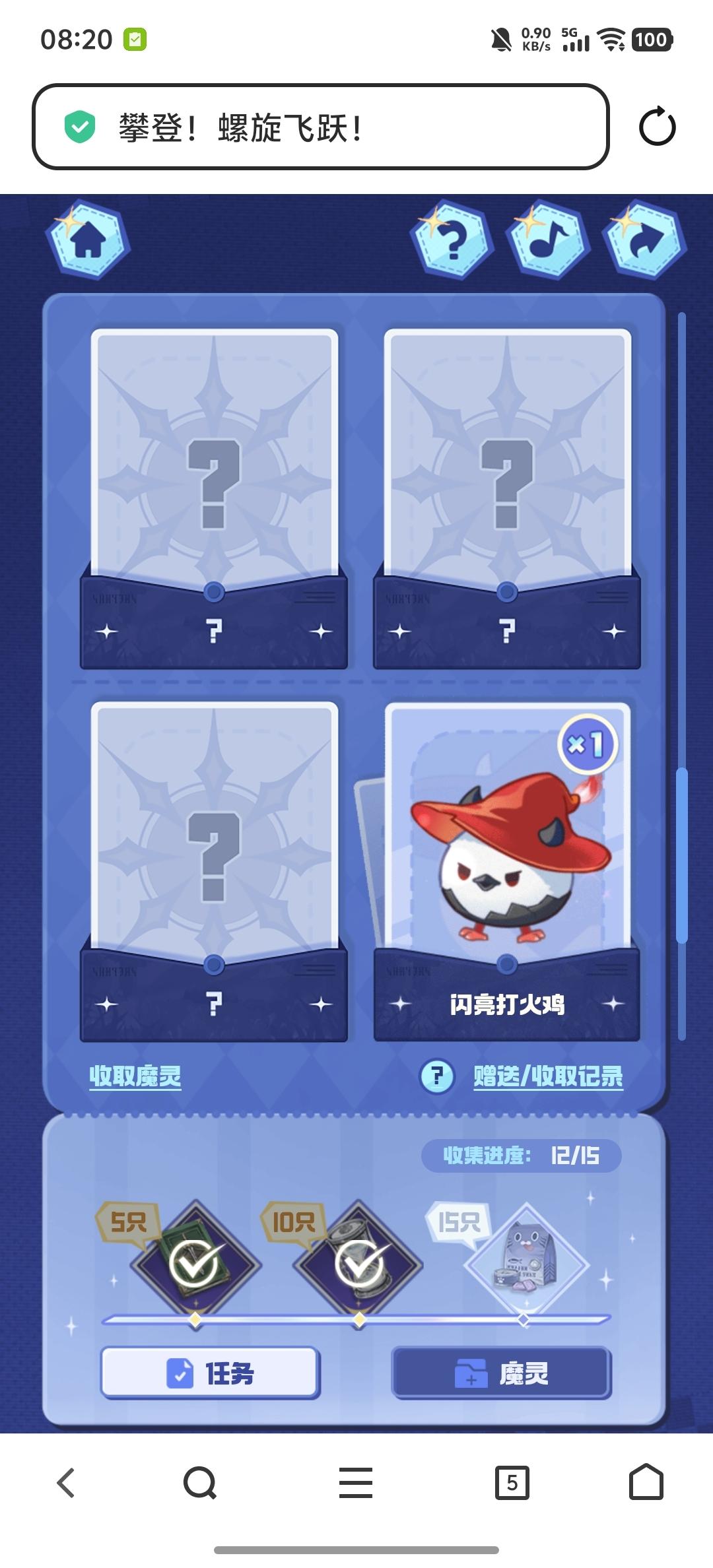The image size is (713, 1568).
Task: Show the 5 open browser tabs
Action: click(512, 1484)
